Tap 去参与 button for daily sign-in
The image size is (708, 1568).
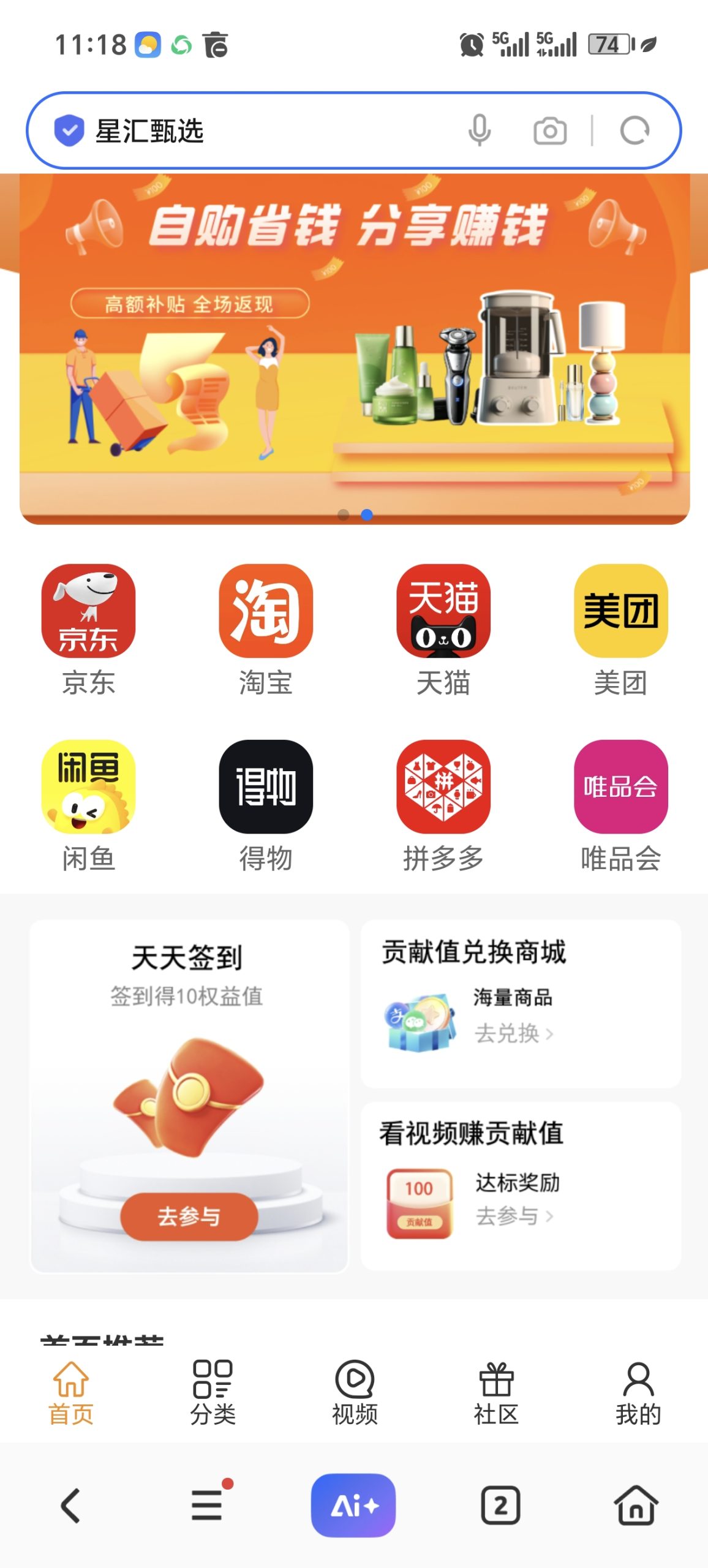pyautogui.click(x=189, y=1216)
